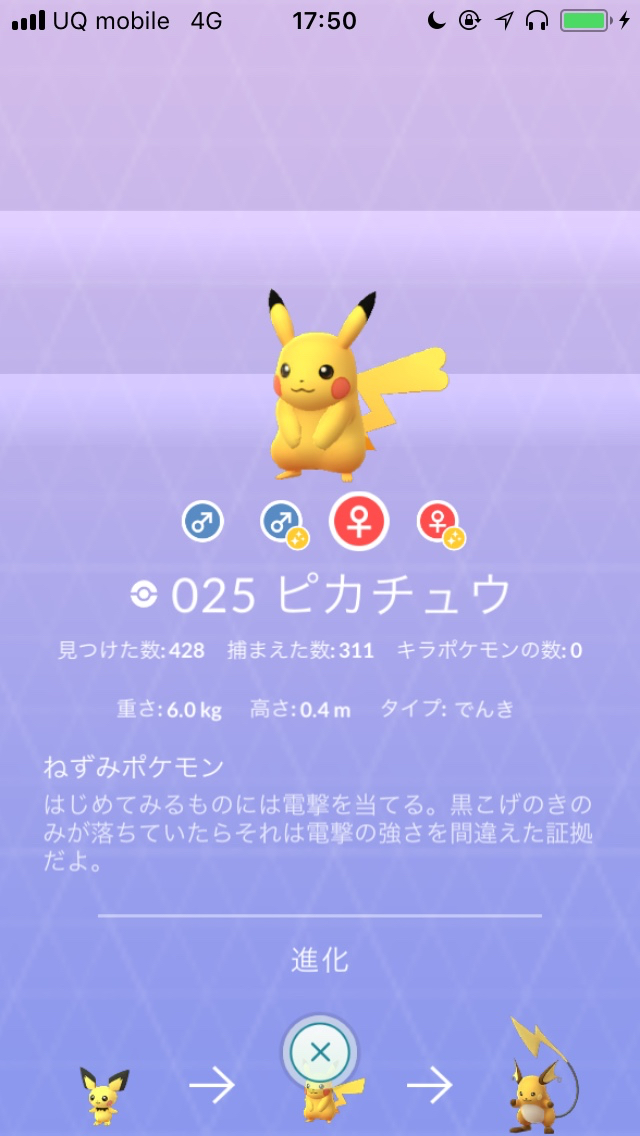Select the female Pikachu form
The image size is (640, 1136).
click(359, 521)
